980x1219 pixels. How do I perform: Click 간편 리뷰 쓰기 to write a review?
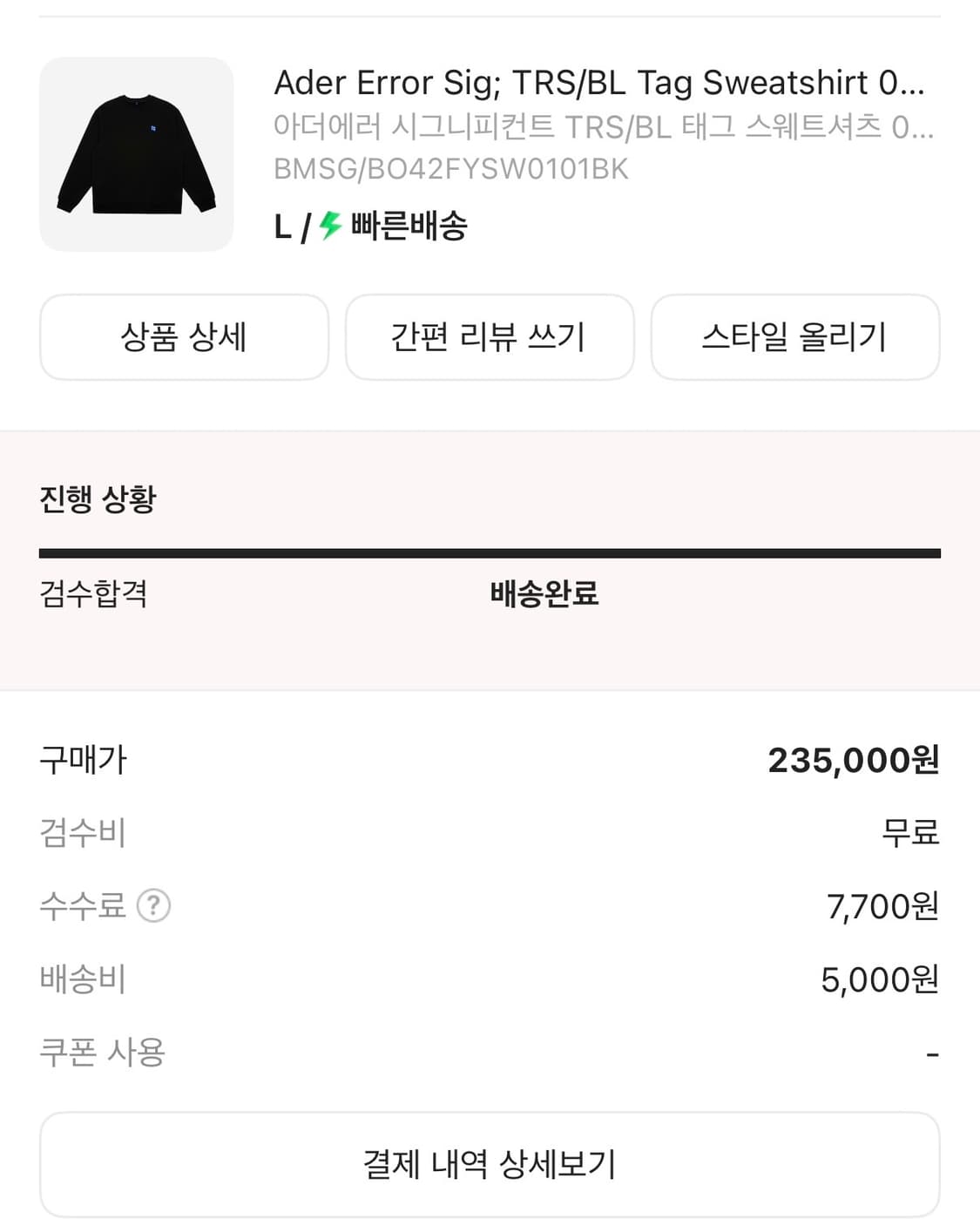click(490, 337)
